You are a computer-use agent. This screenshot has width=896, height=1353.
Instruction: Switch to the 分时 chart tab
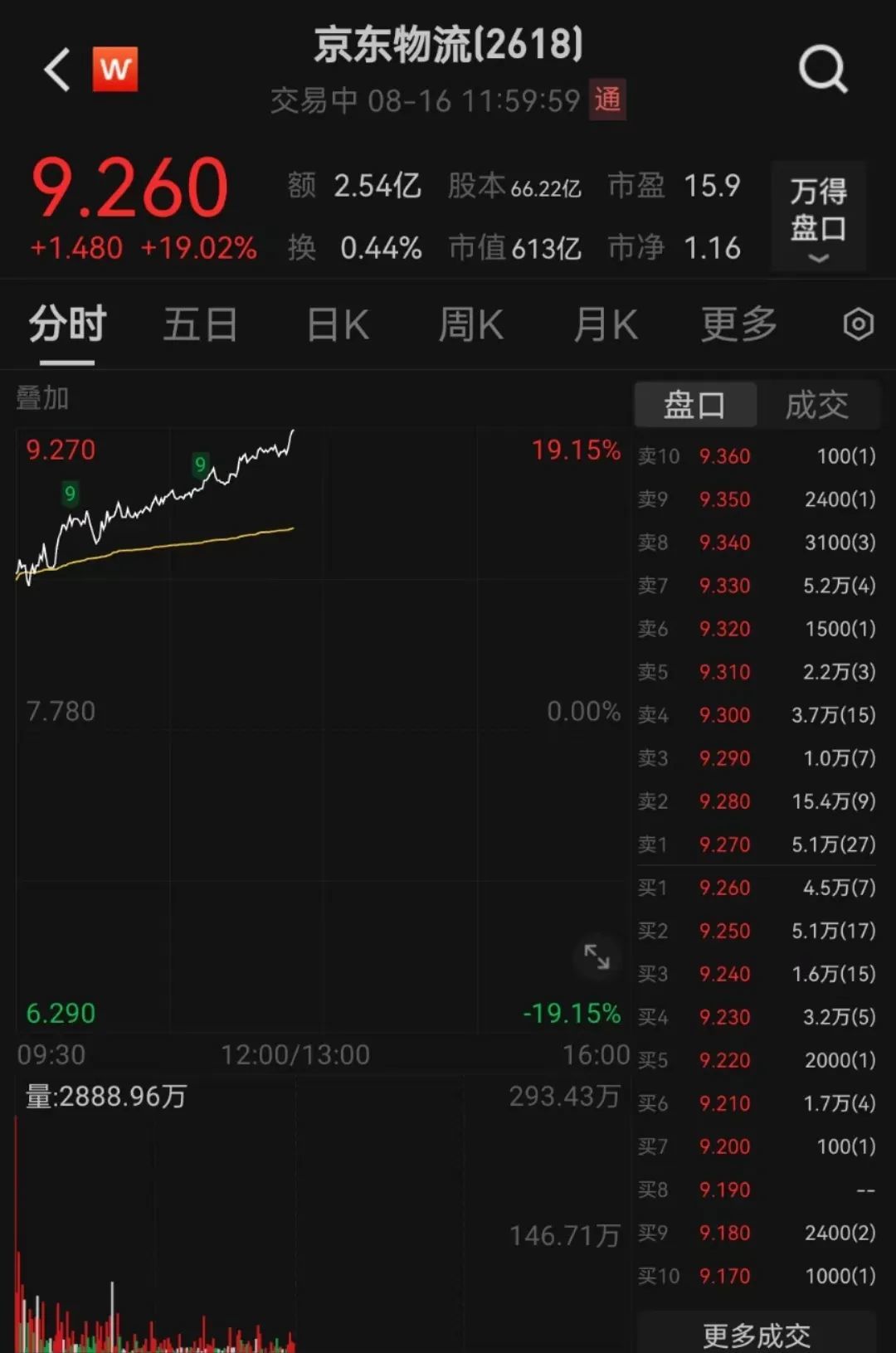[x=67, y=324]
